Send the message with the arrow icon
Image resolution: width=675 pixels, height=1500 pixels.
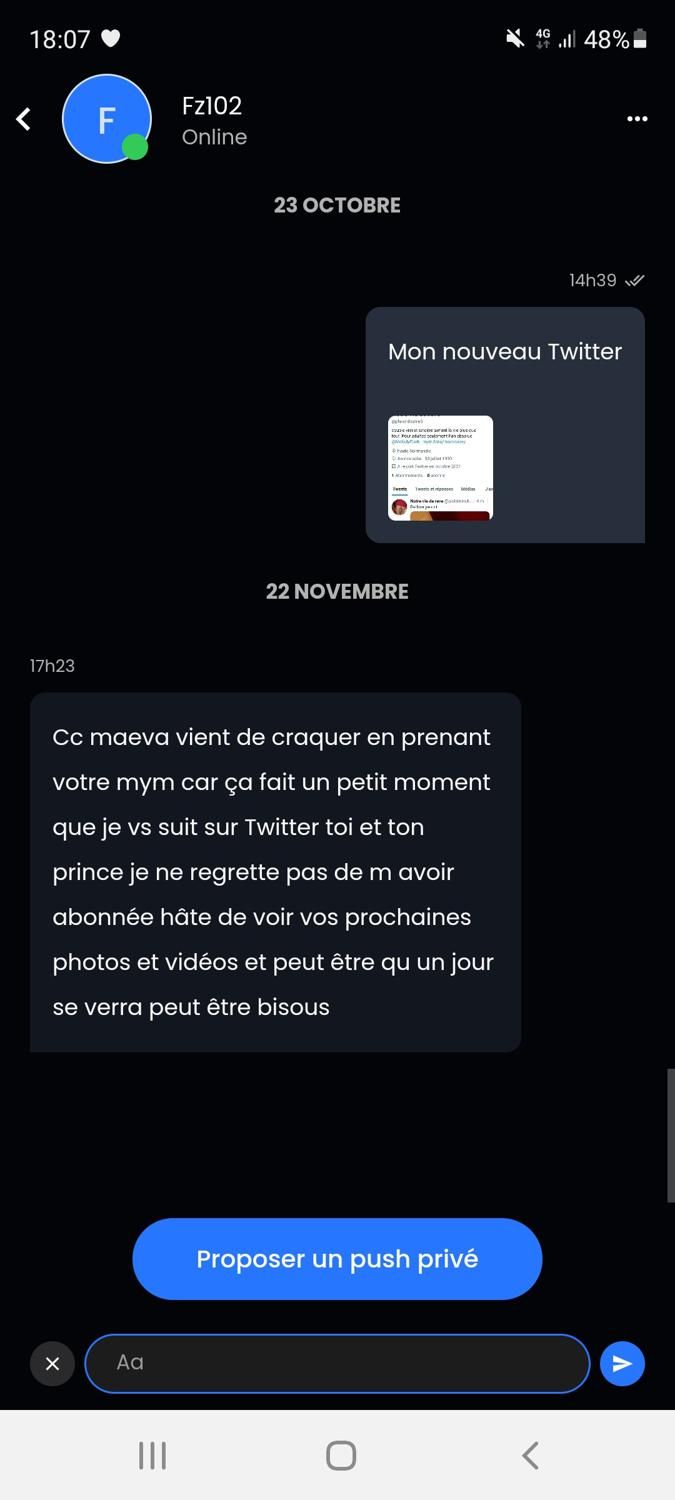tap(622, 1363)
